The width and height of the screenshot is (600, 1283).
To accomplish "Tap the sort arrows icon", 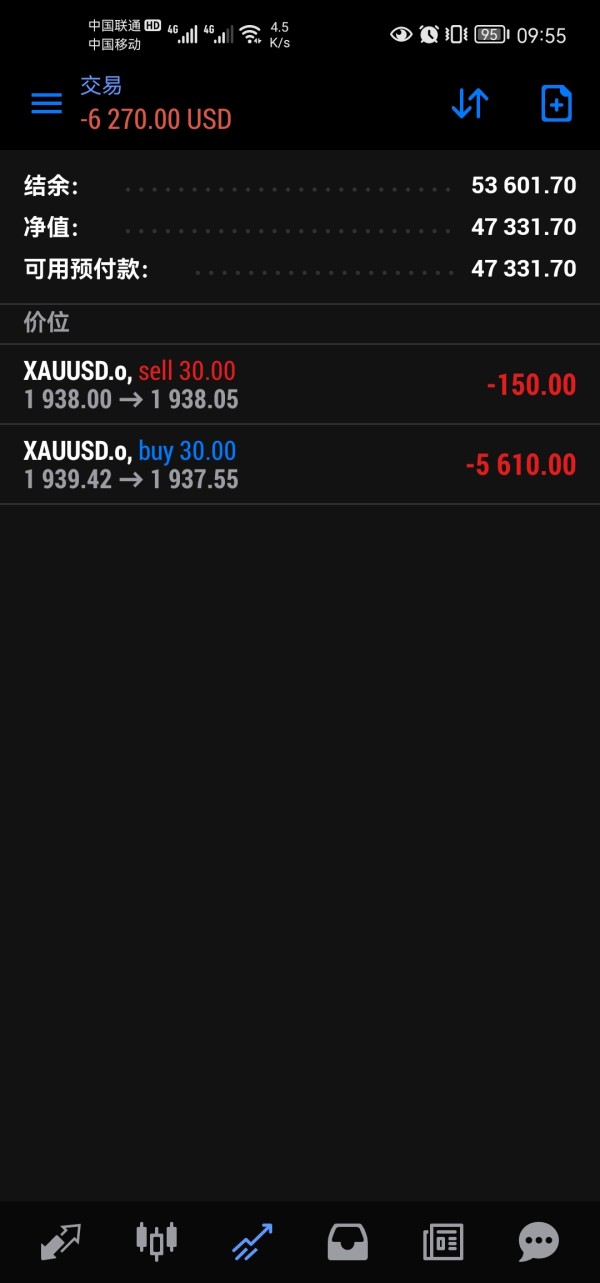I will tap(469, 104).
